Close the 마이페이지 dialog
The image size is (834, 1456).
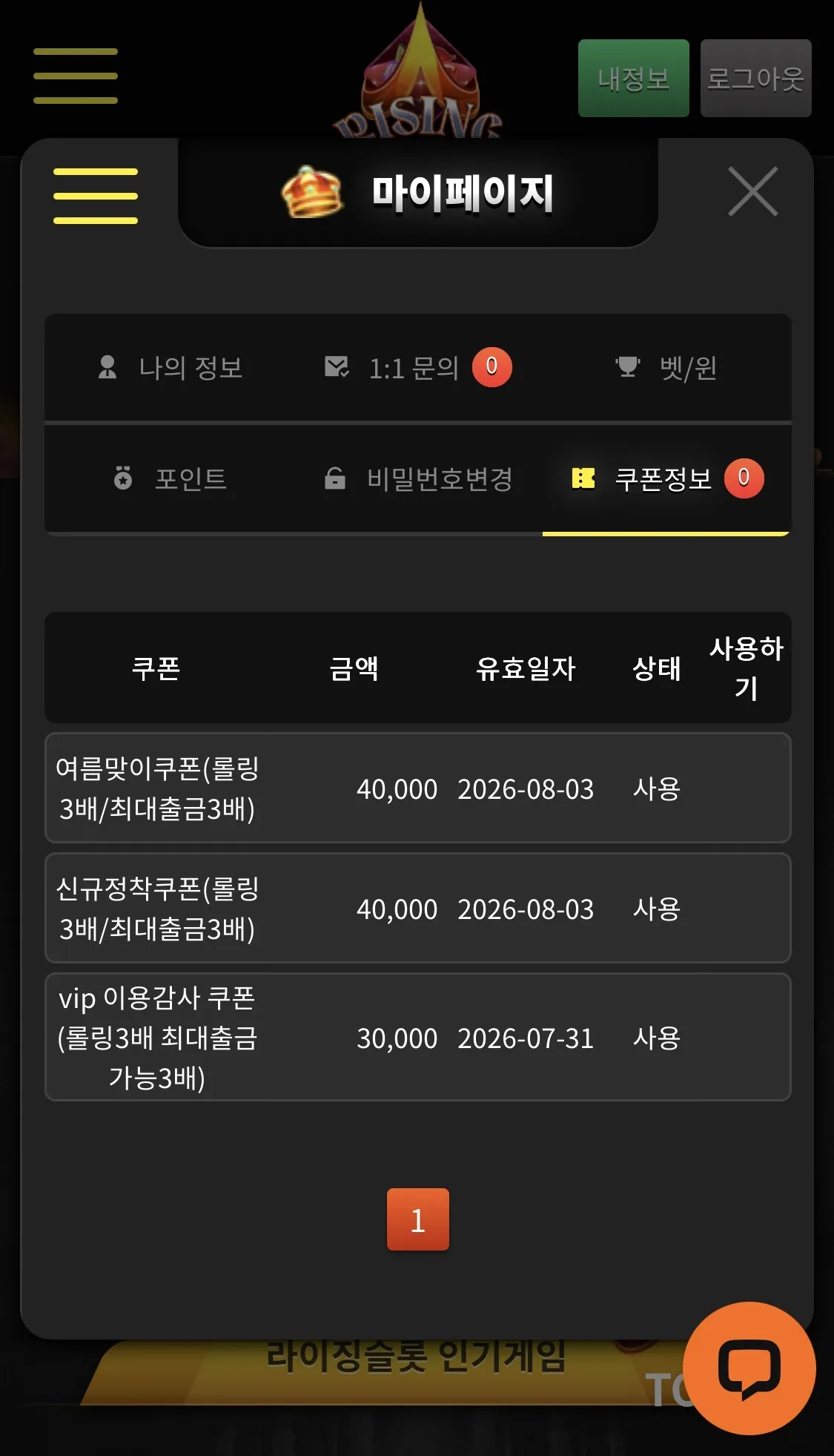[x=752, y=191]
